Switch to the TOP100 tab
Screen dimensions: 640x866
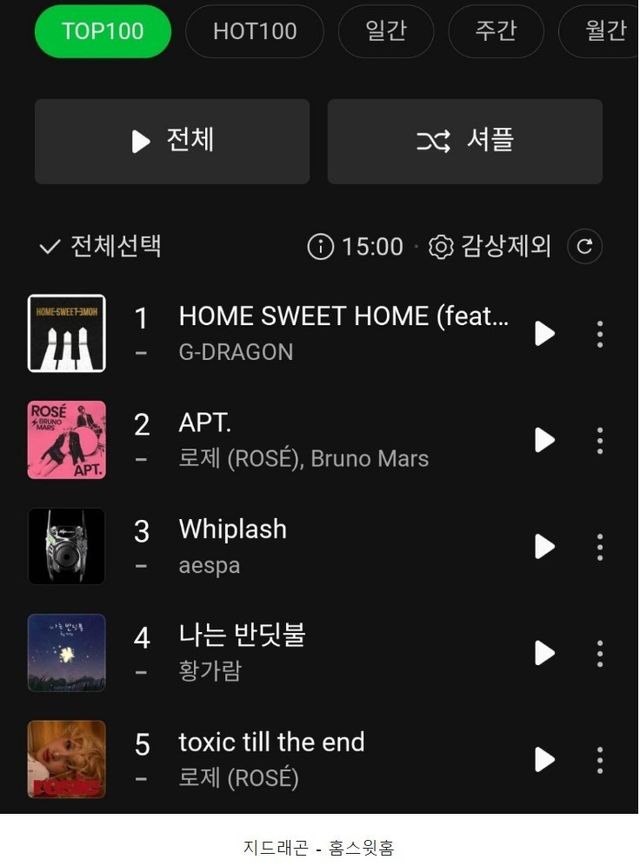103,31
